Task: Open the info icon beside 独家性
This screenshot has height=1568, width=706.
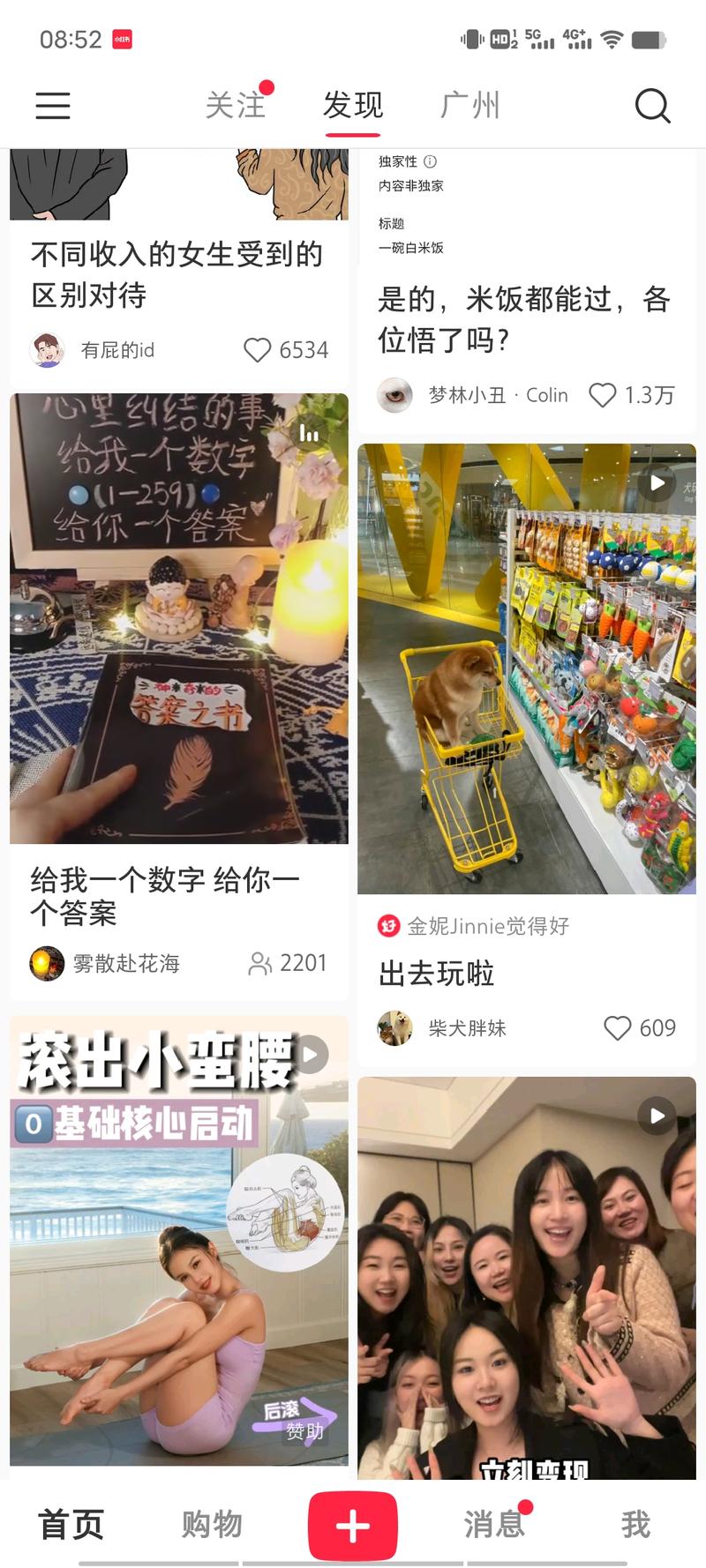Action: pos(430,161)
